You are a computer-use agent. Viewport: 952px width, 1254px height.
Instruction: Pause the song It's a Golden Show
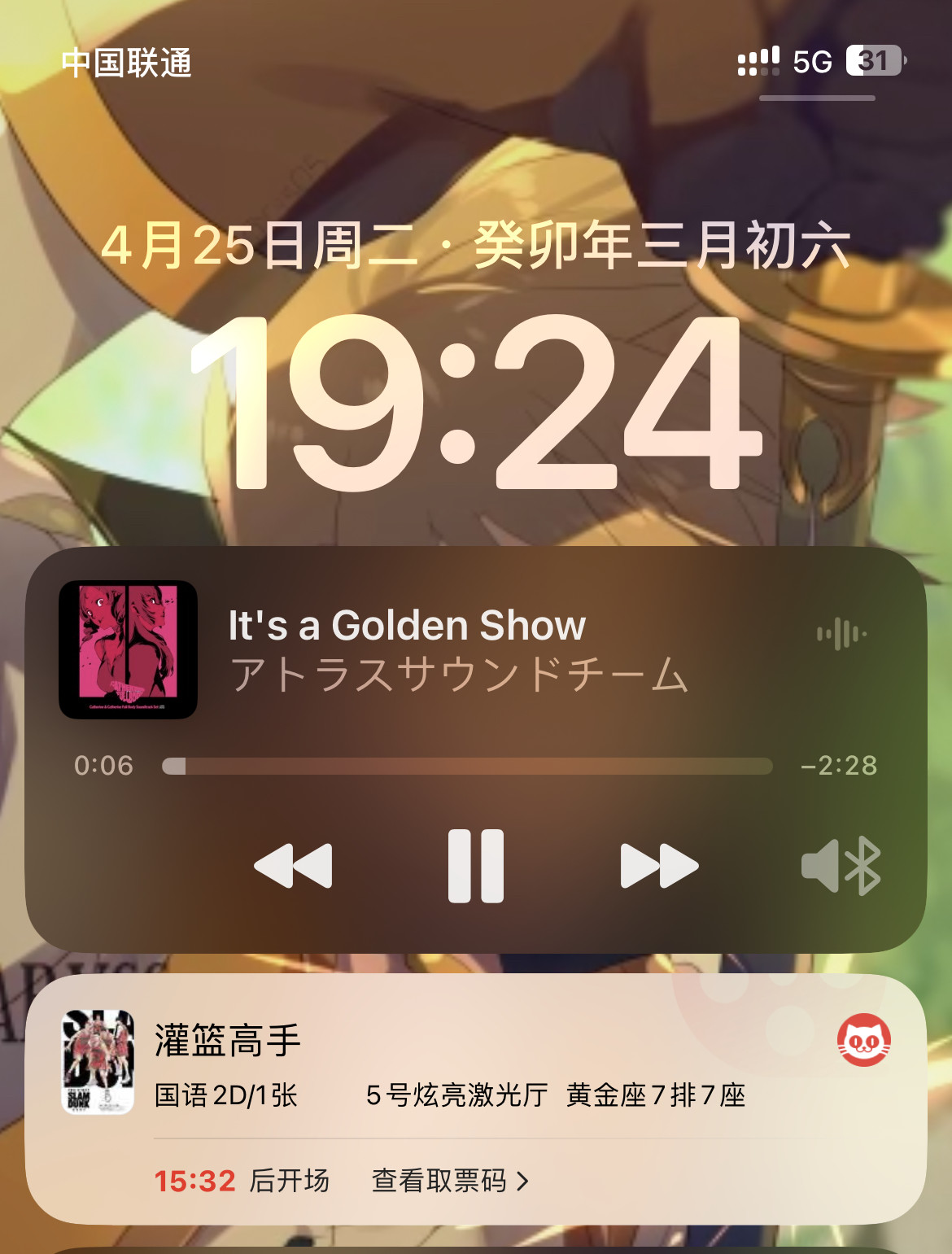[x=476, y=866]
